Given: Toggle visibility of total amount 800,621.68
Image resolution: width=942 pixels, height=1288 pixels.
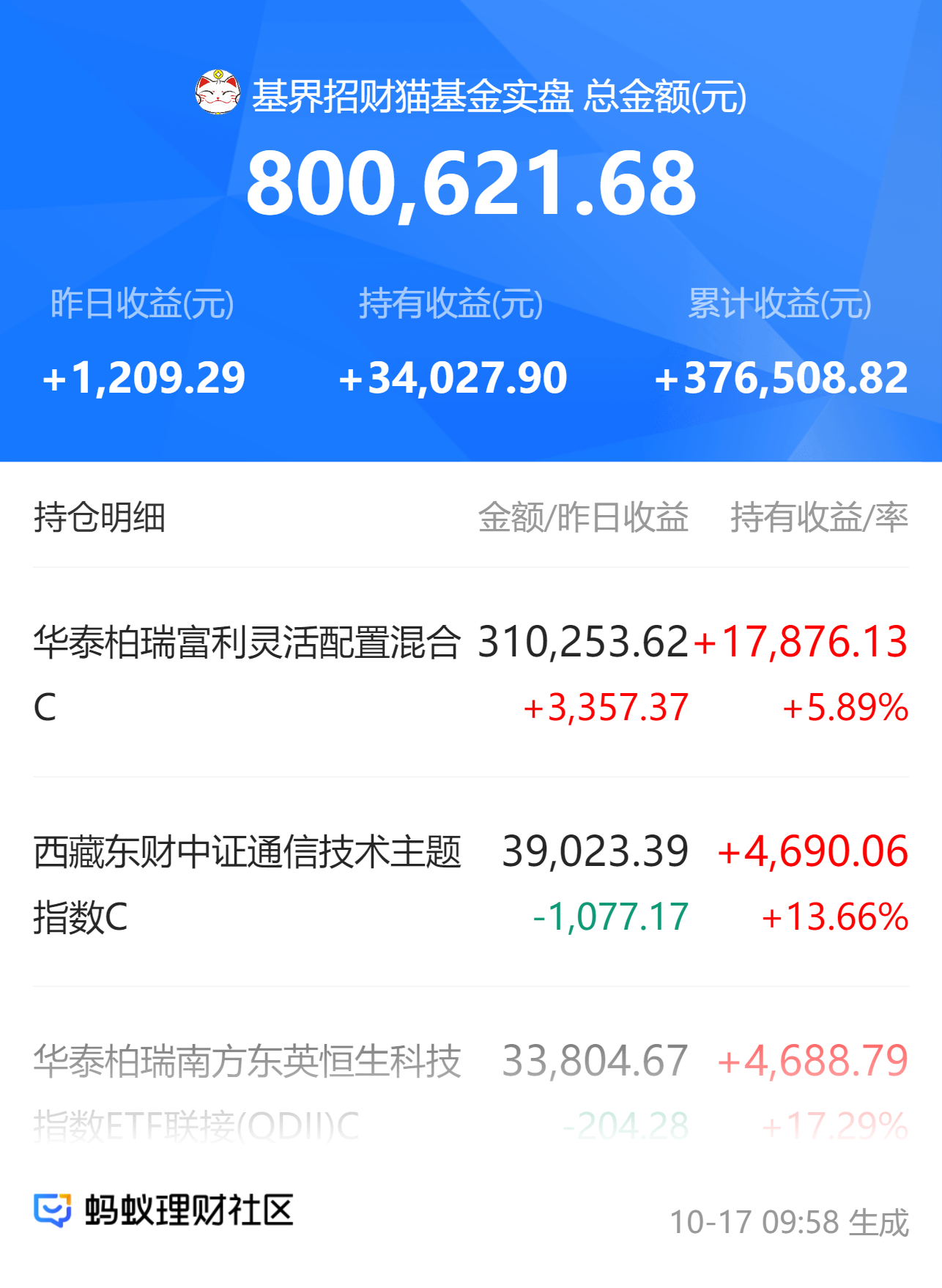Looking at the screenshot, I should click(x=471, y=183).
